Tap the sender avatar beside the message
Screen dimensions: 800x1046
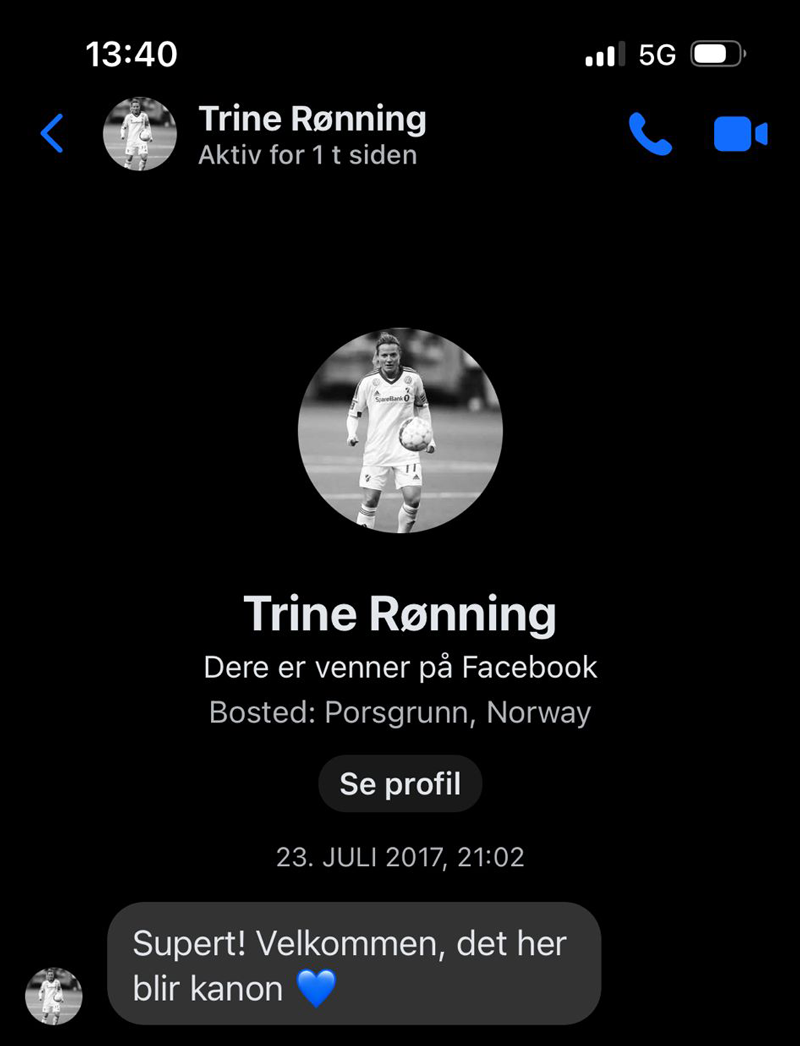click(x=53, y=996)
